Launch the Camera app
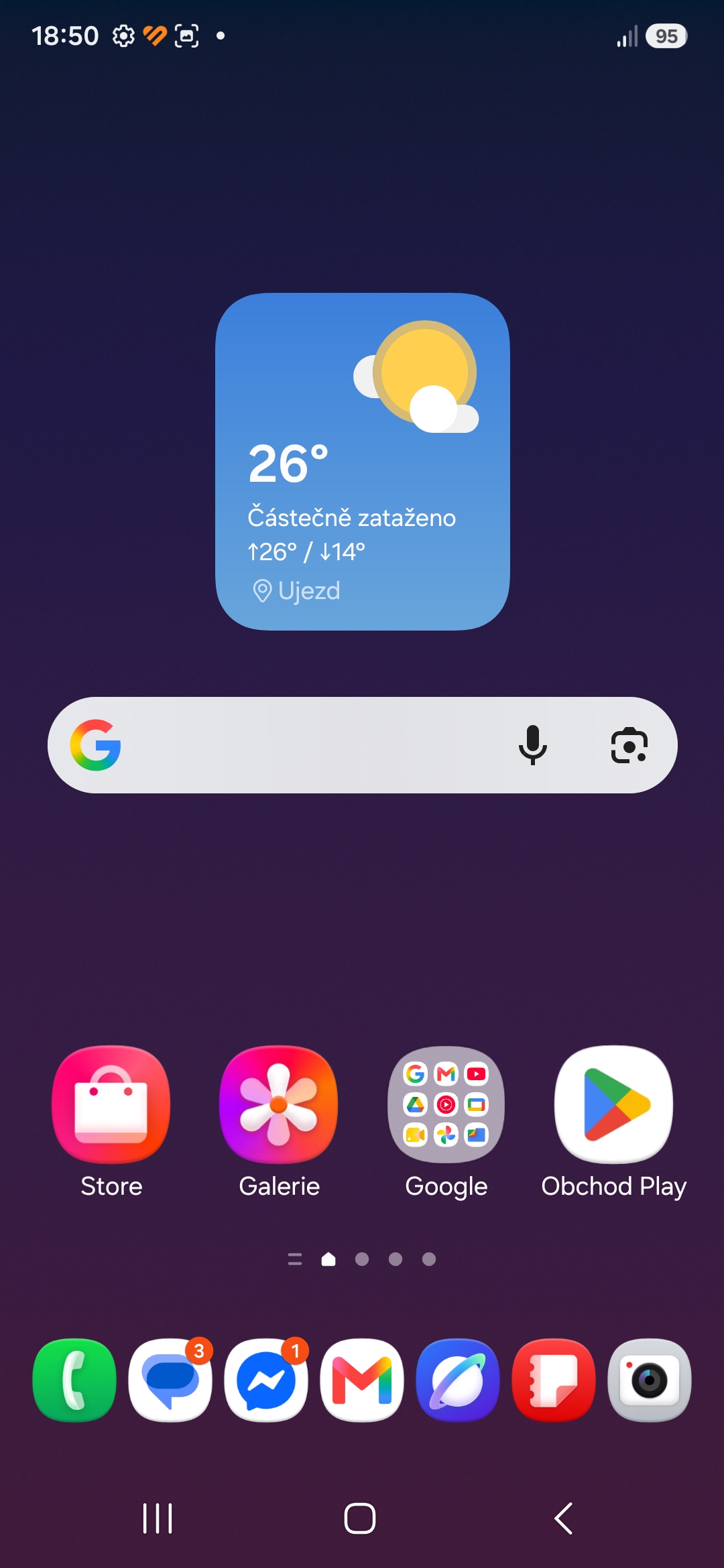This screenshot has height=1568, width=724. point(650,1380)
